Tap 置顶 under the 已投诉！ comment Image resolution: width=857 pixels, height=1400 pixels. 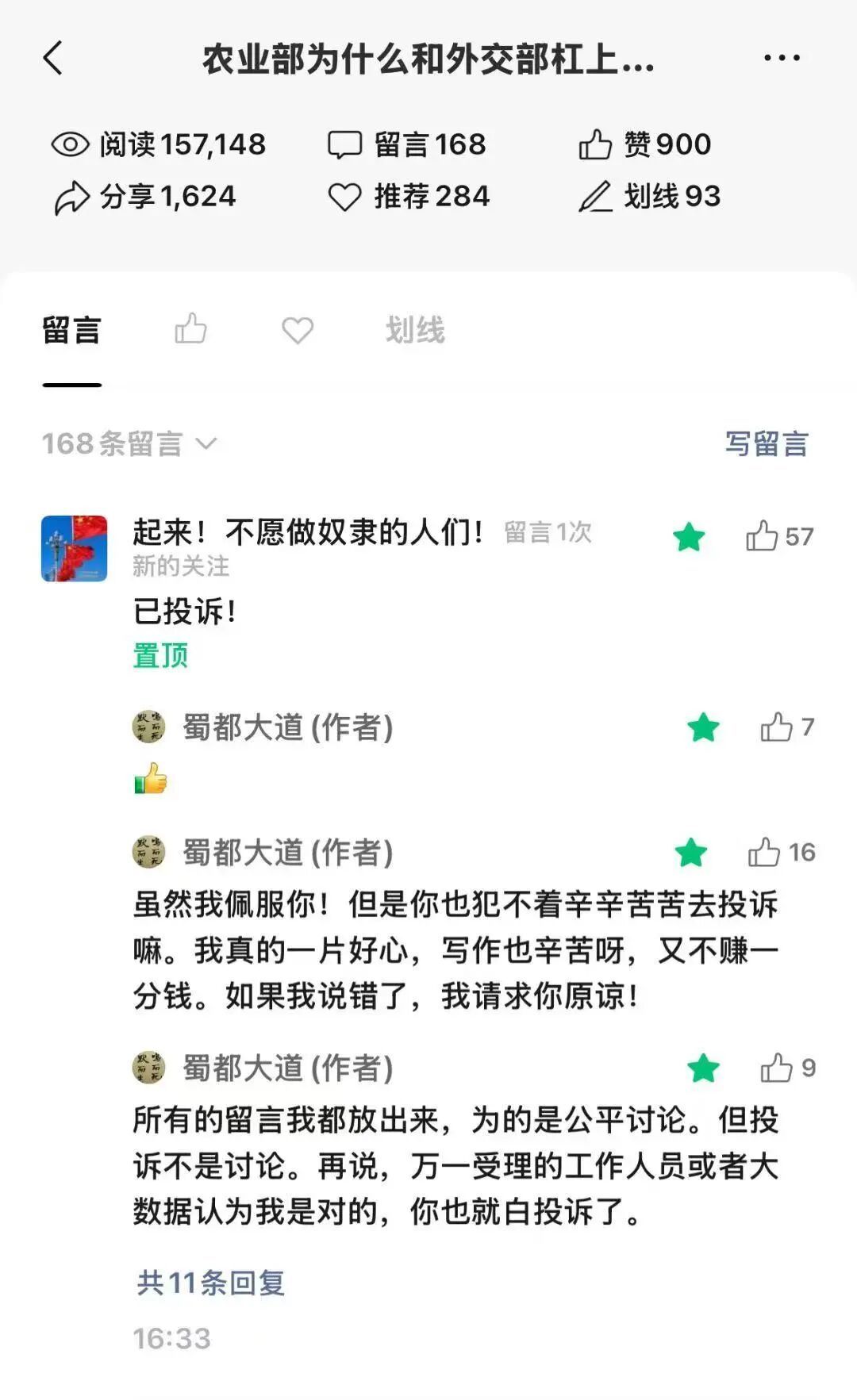point(160,655)
